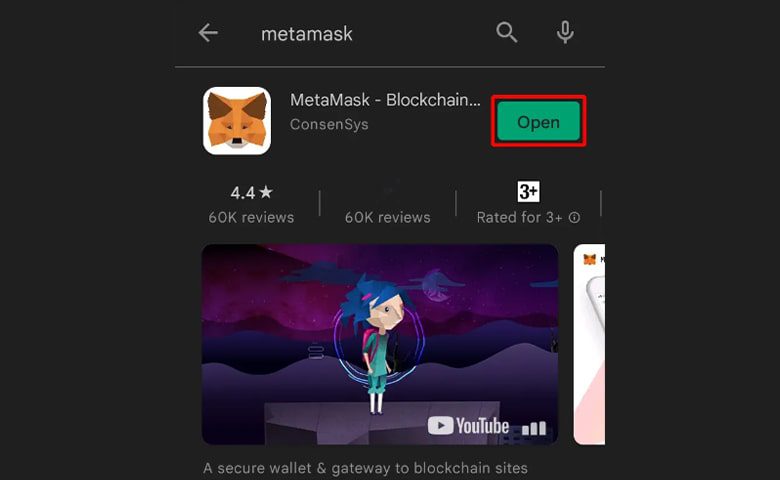Tap the search magnifier icon
The width and height of the screenshot is (780, 480).
pos(507,33)
